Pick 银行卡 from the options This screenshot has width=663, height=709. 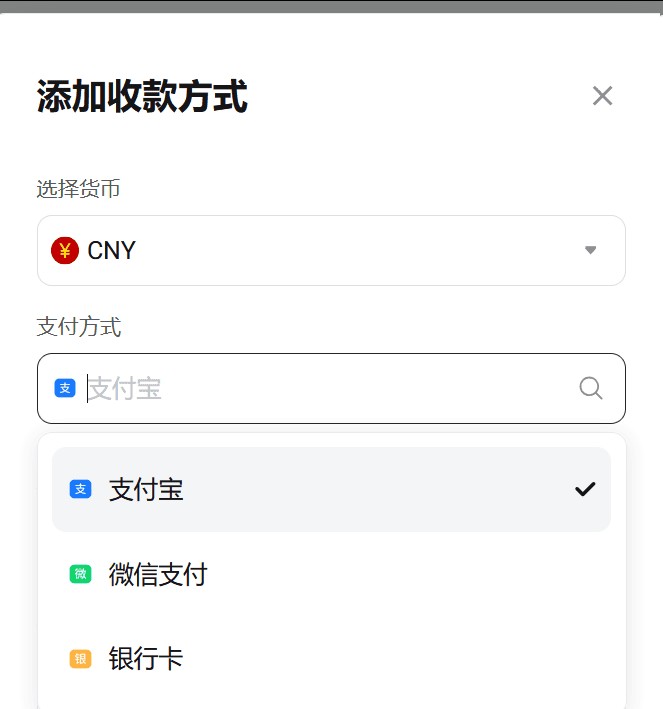pyautogui.click(x=331, y=658)
